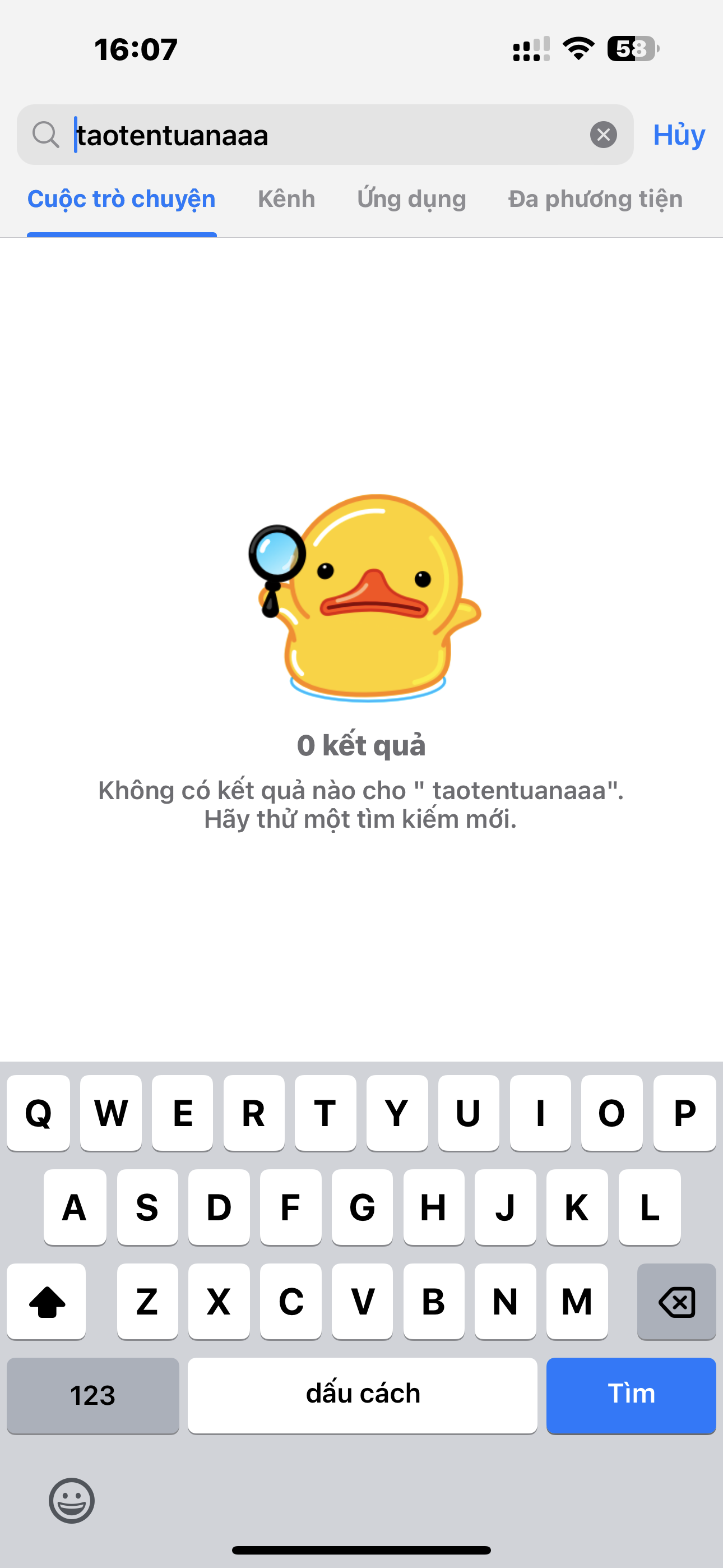Viewport: 723px width, 1568px height.
Task: Hit the blue Tìm key on the keyboard
Action: coord(631,1395)
